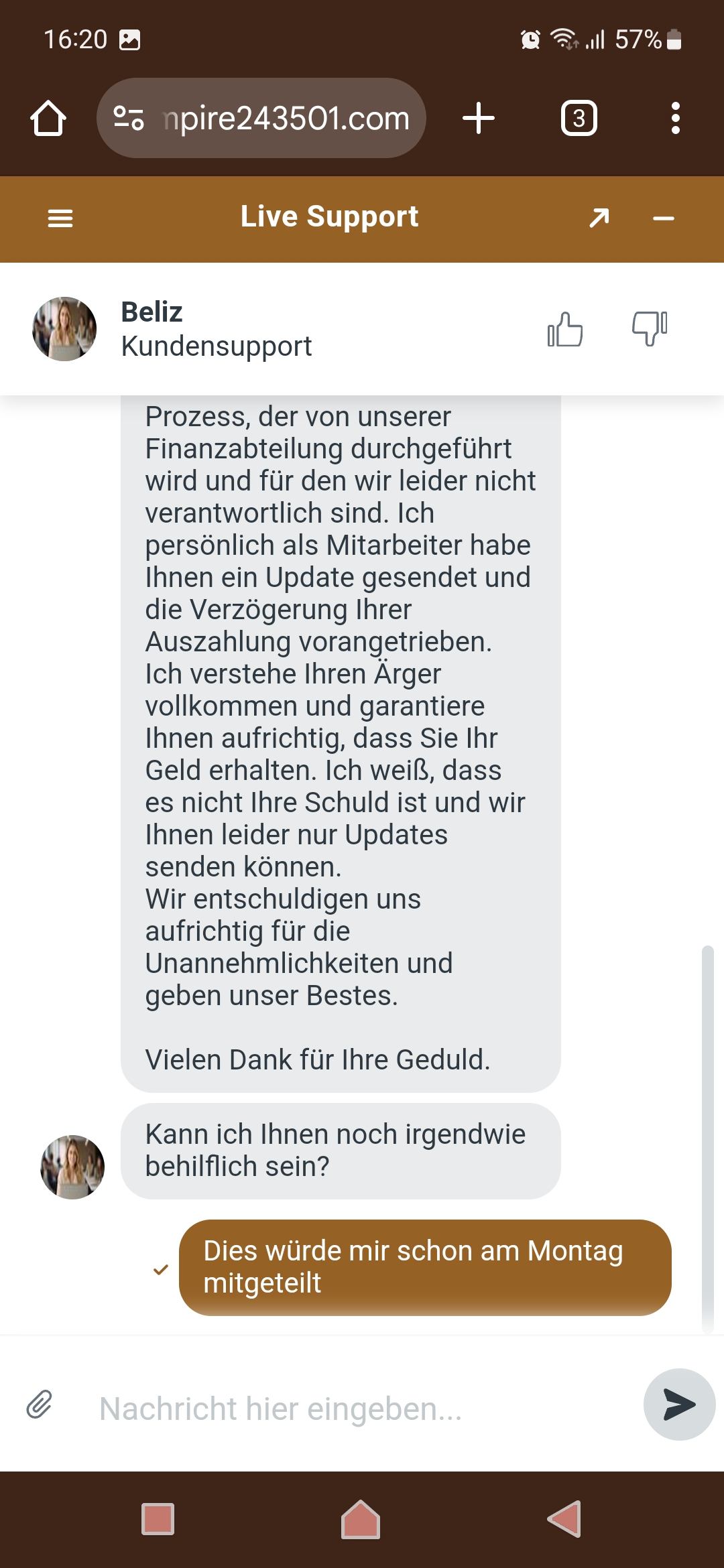Open the Live Support hamburger menu
Image resolution: width=724 pixels, height=1568 pixels.
coord(60,218)
